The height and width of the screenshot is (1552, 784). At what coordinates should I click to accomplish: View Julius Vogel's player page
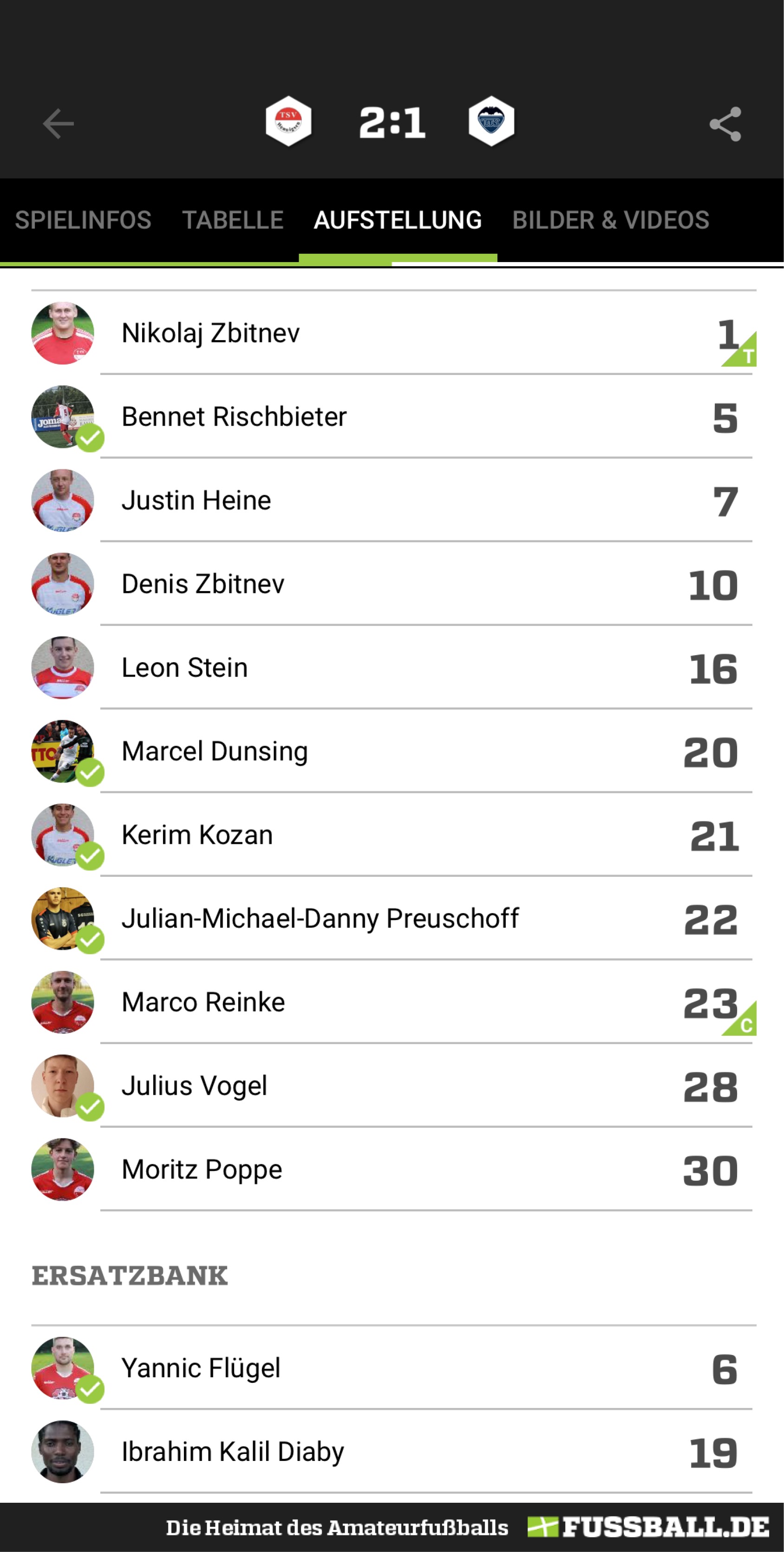(195, 1085)
